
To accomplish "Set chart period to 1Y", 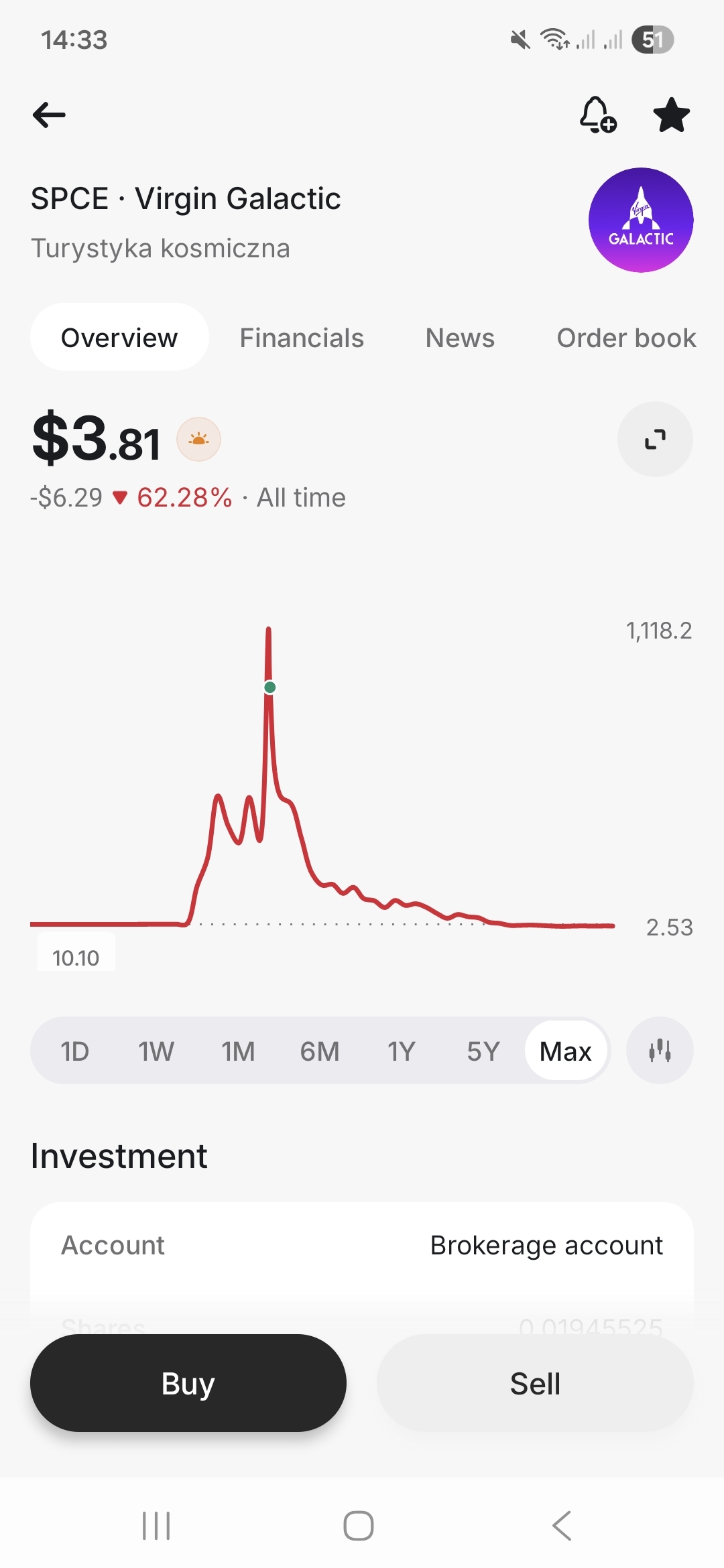I will point(402,1051).
